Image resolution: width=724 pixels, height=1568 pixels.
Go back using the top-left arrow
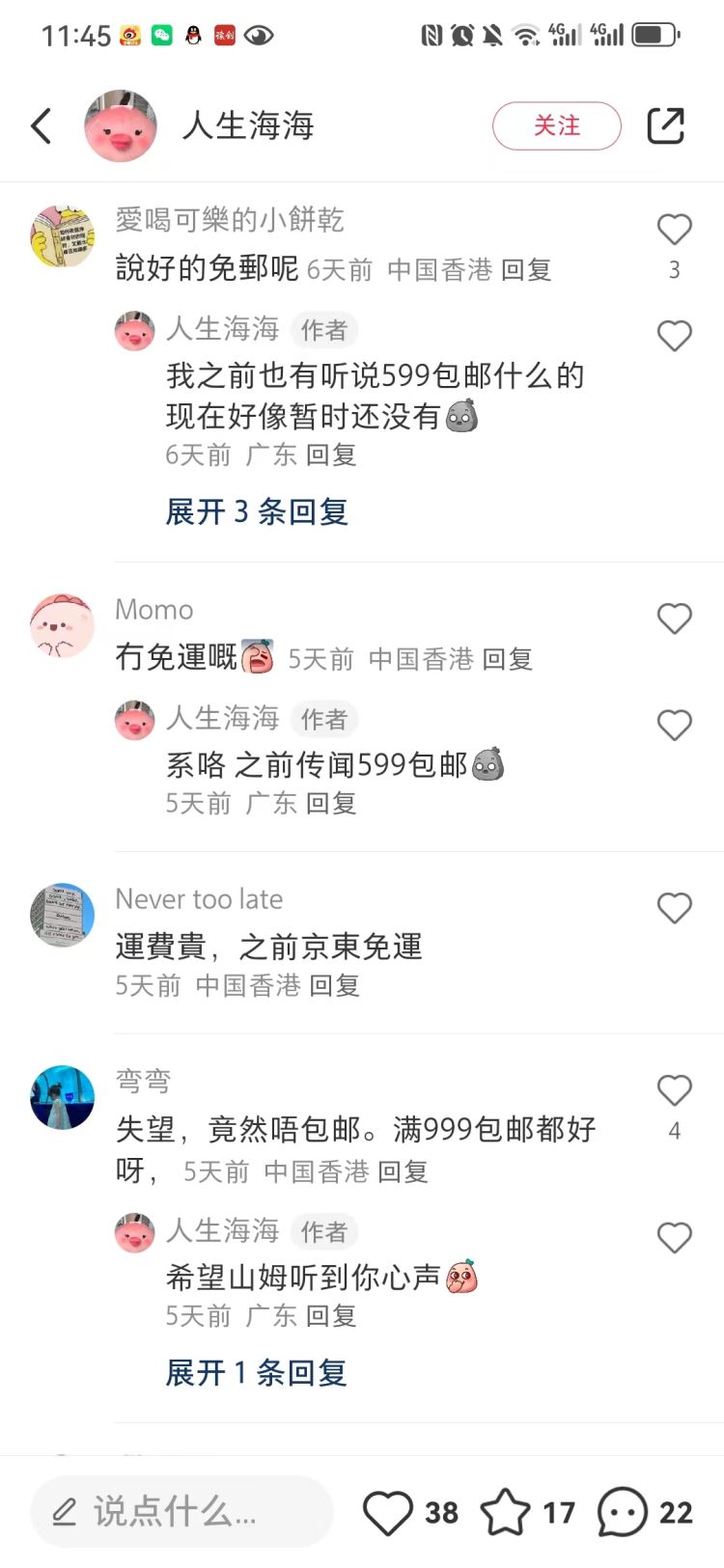(42, 126)
